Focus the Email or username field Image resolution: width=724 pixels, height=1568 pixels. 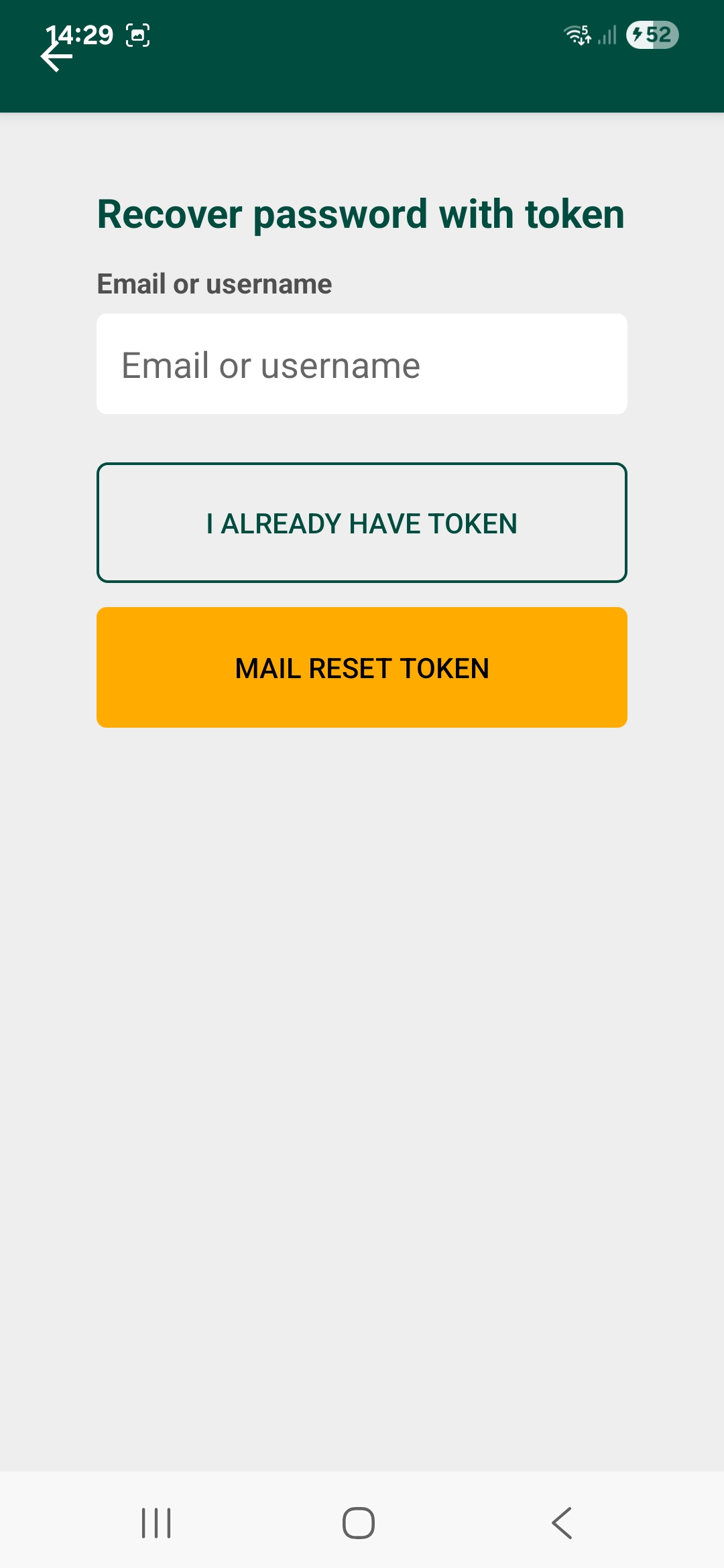[x=362, y=365]
